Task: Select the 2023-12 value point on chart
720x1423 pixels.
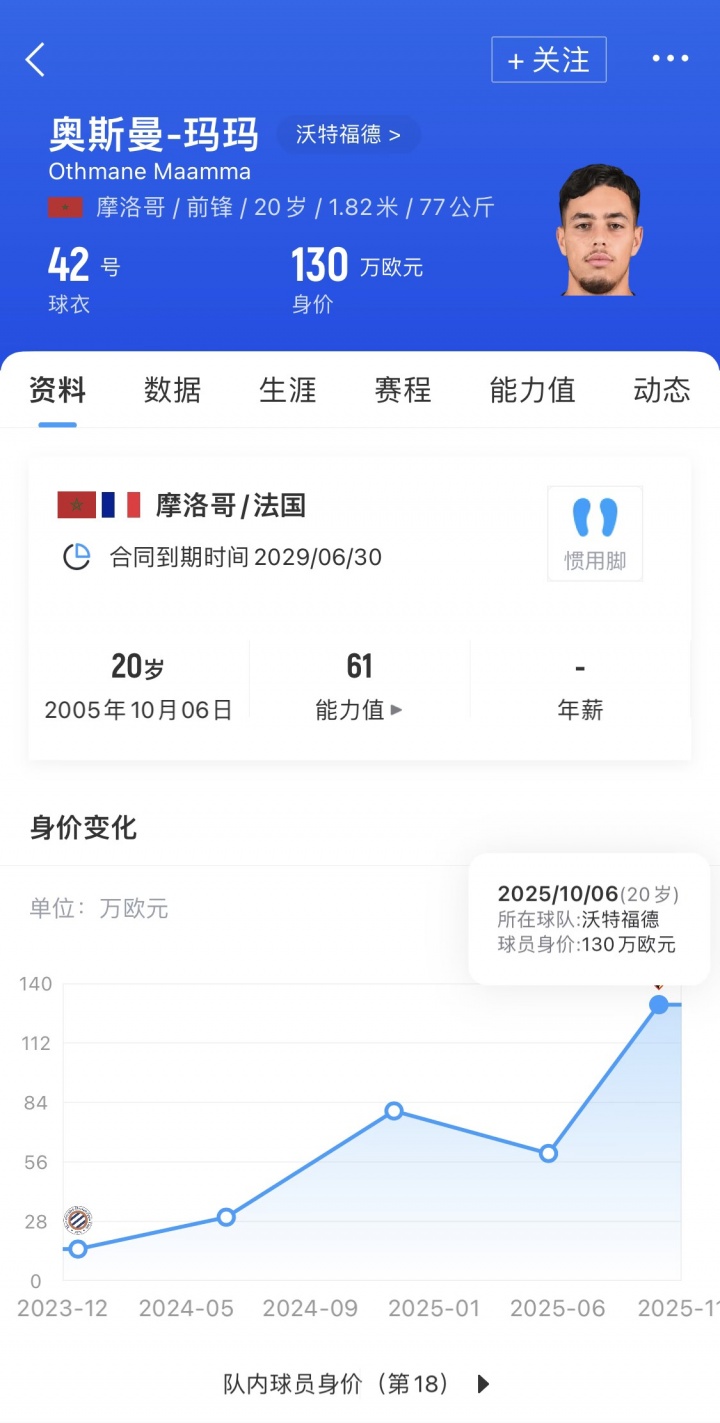Action: point(78,1248)
